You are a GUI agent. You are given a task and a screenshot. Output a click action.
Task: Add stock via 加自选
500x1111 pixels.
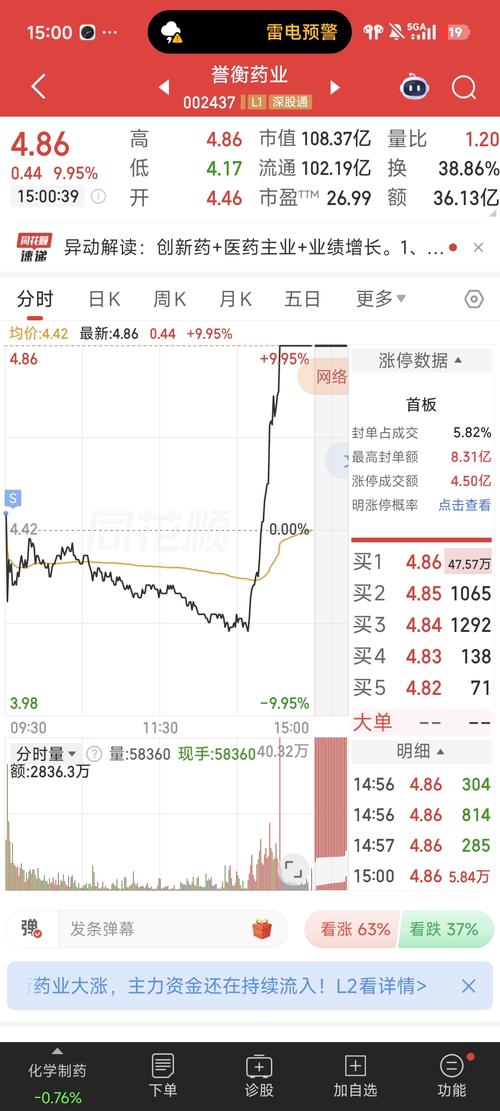tap(355, 1076)
